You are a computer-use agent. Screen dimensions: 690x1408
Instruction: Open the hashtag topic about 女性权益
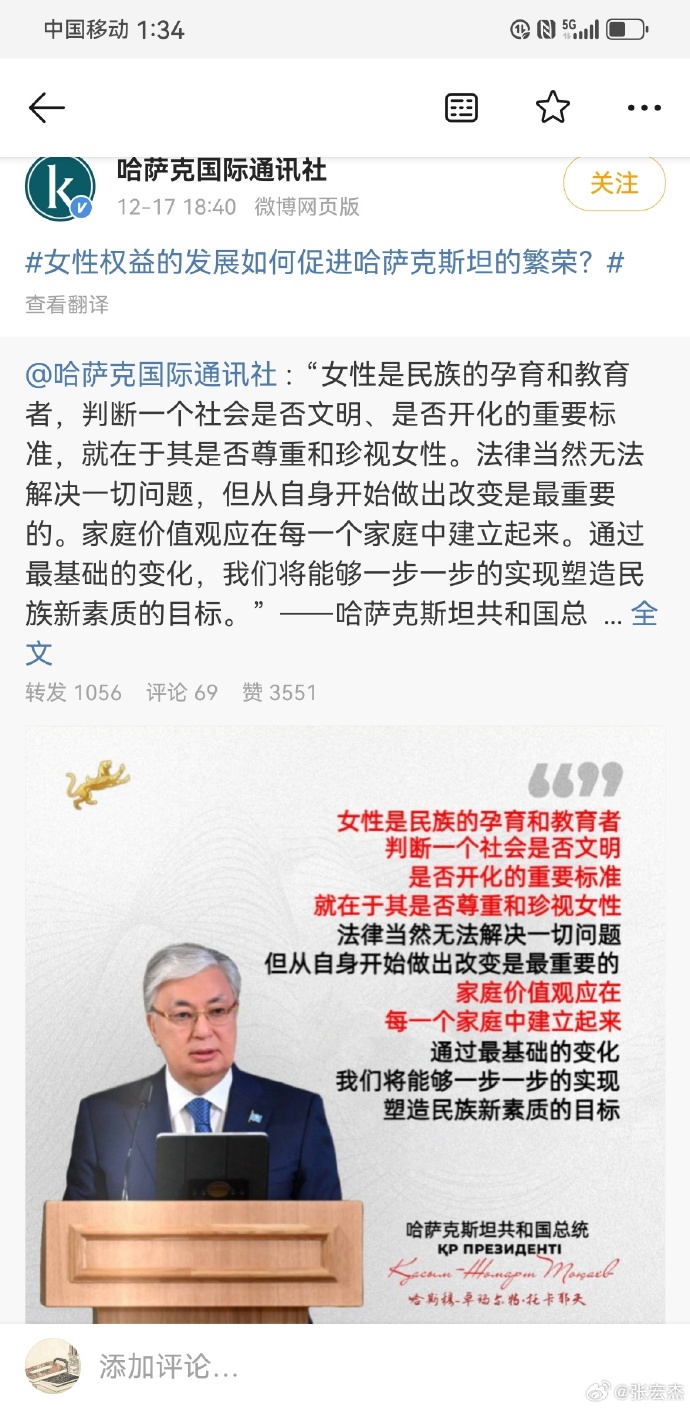click(325, 263)
